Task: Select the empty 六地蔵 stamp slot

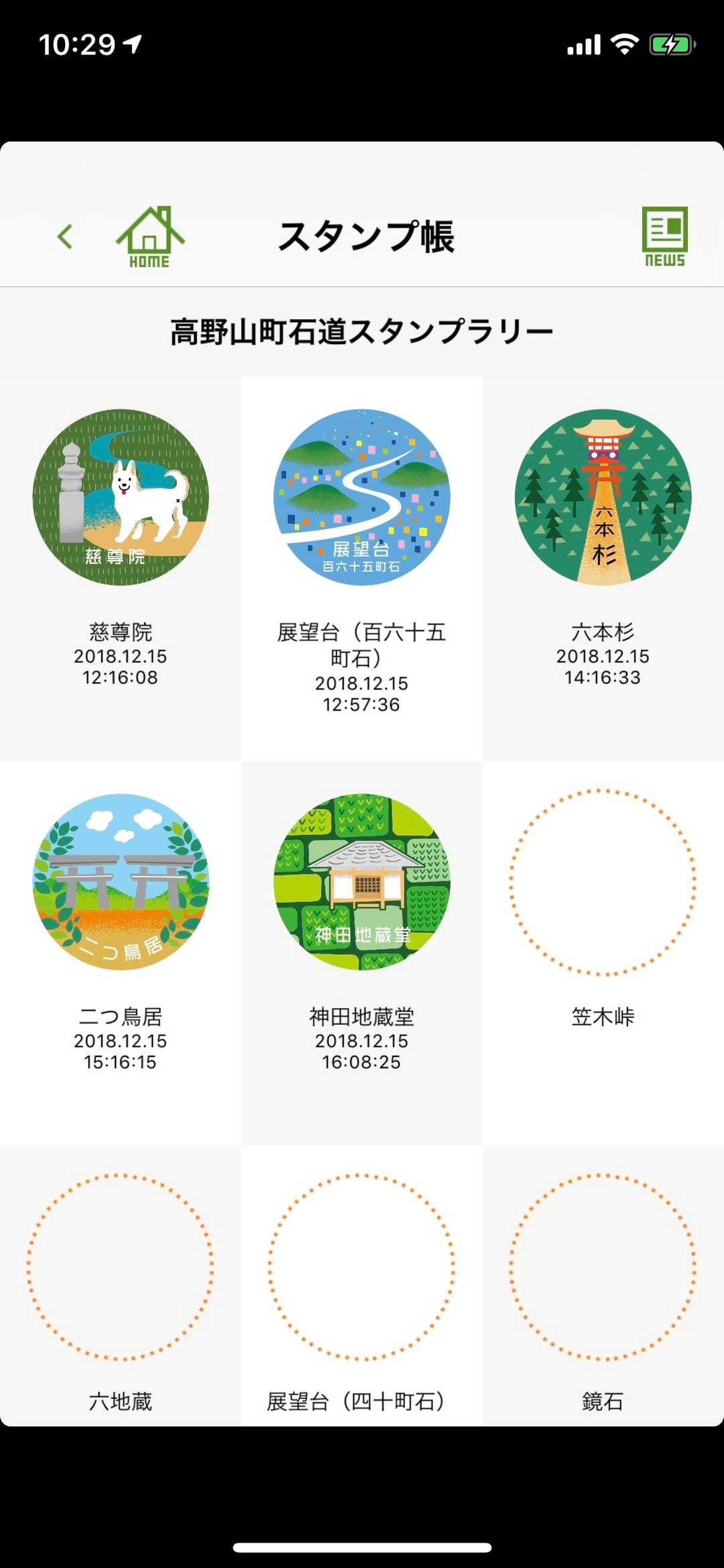Action: pos(121,1266)
